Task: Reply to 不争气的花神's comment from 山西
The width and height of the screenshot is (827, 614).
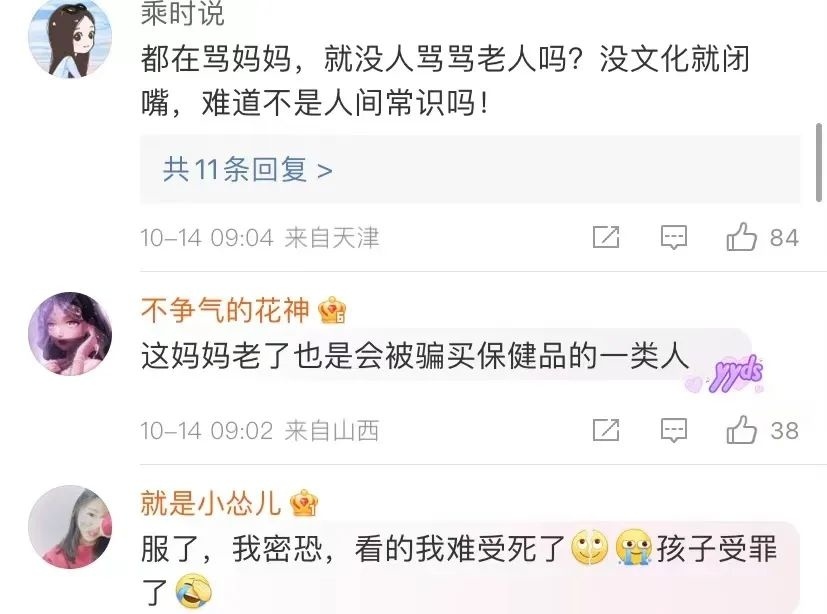Action: click(x=674, y=430)
